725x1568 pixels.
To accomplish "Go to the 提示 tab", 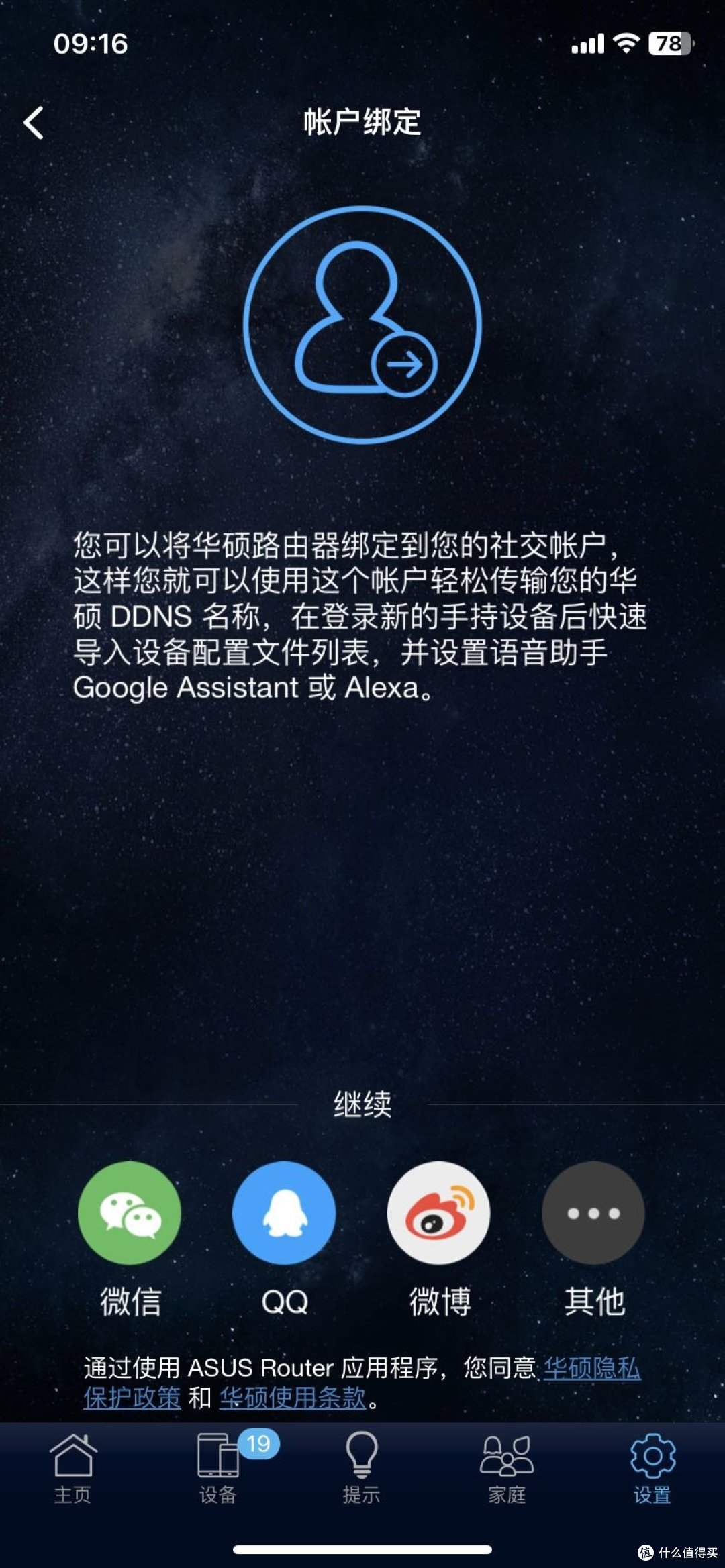I will coord(362,1467).
